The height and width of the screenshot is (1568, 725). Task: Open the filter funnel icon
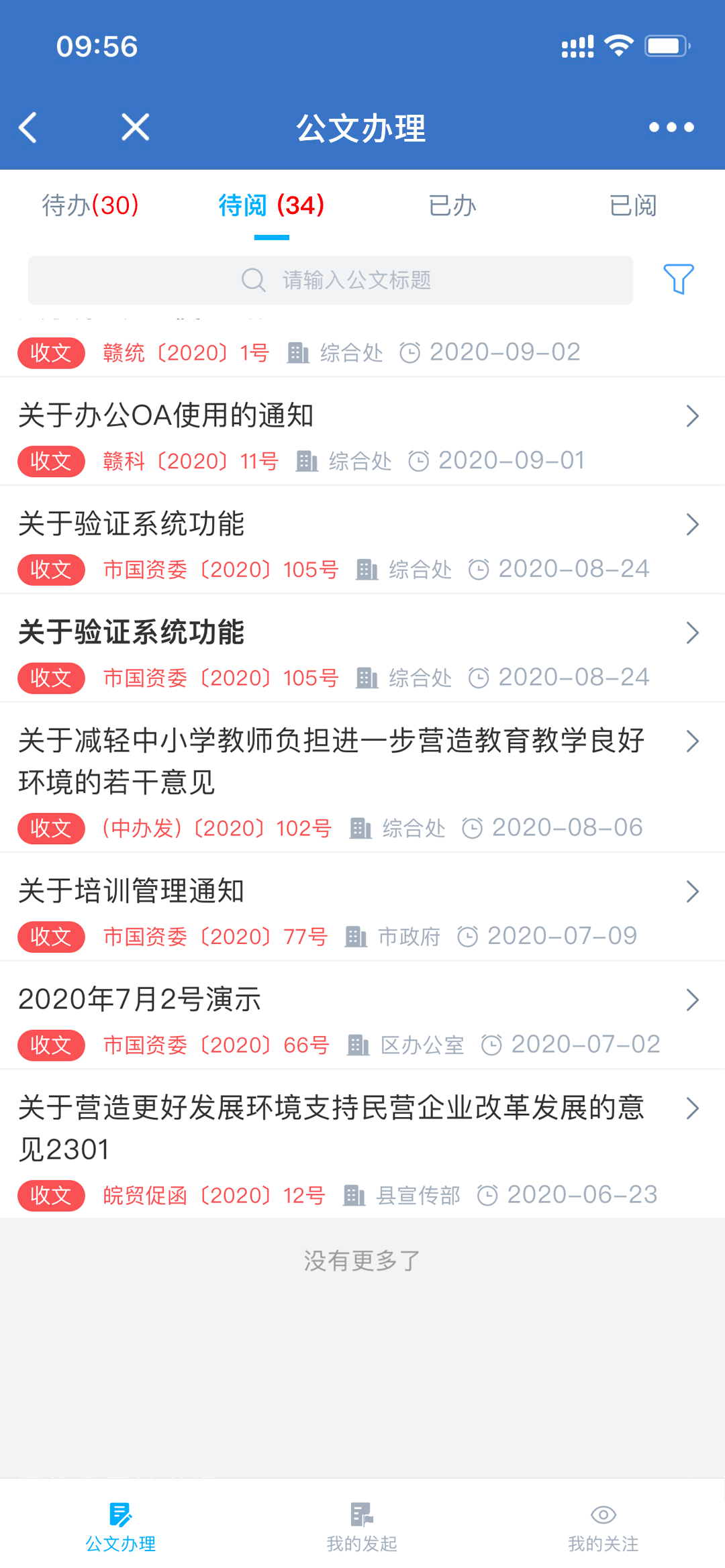pyautogui.click(x=678, y=279)
